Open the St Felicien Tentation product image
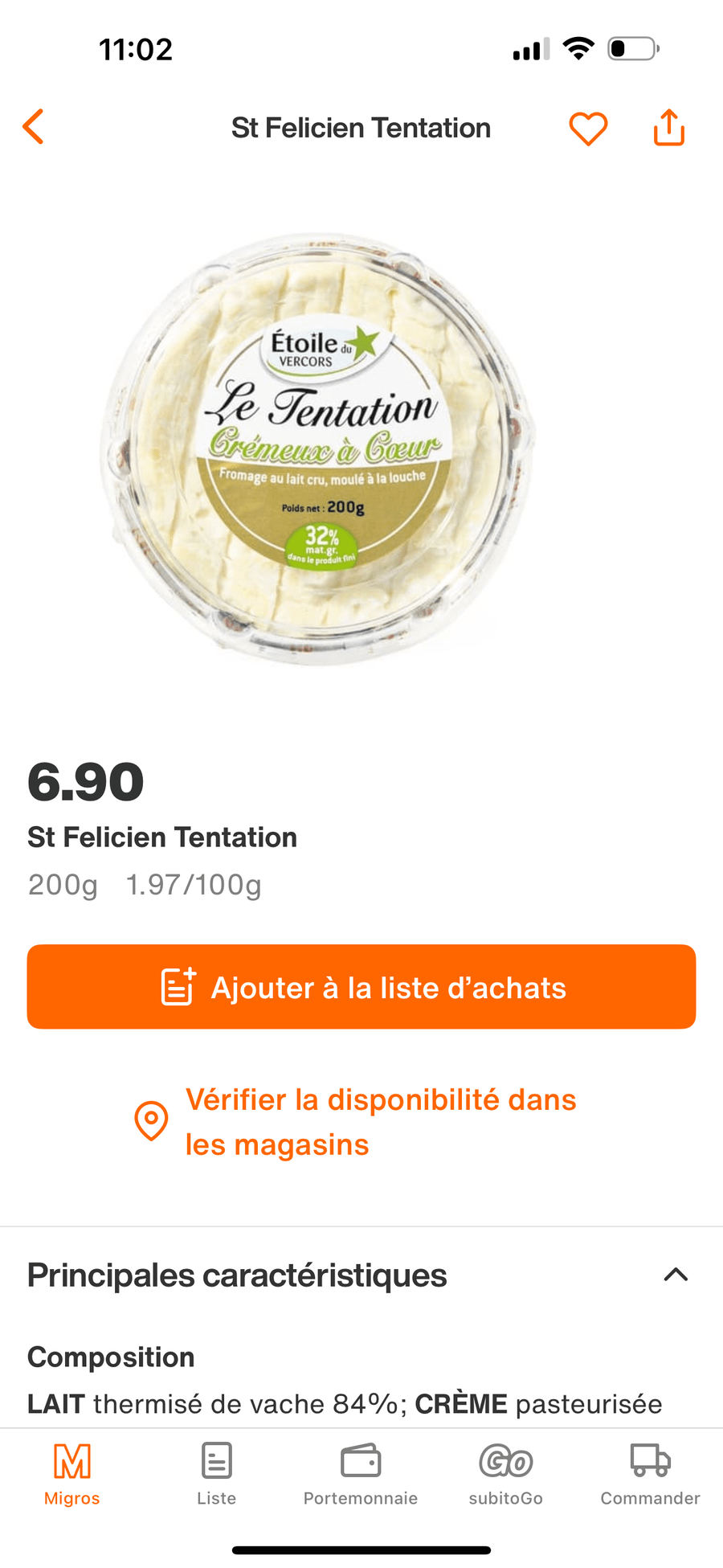 (318, 448)
